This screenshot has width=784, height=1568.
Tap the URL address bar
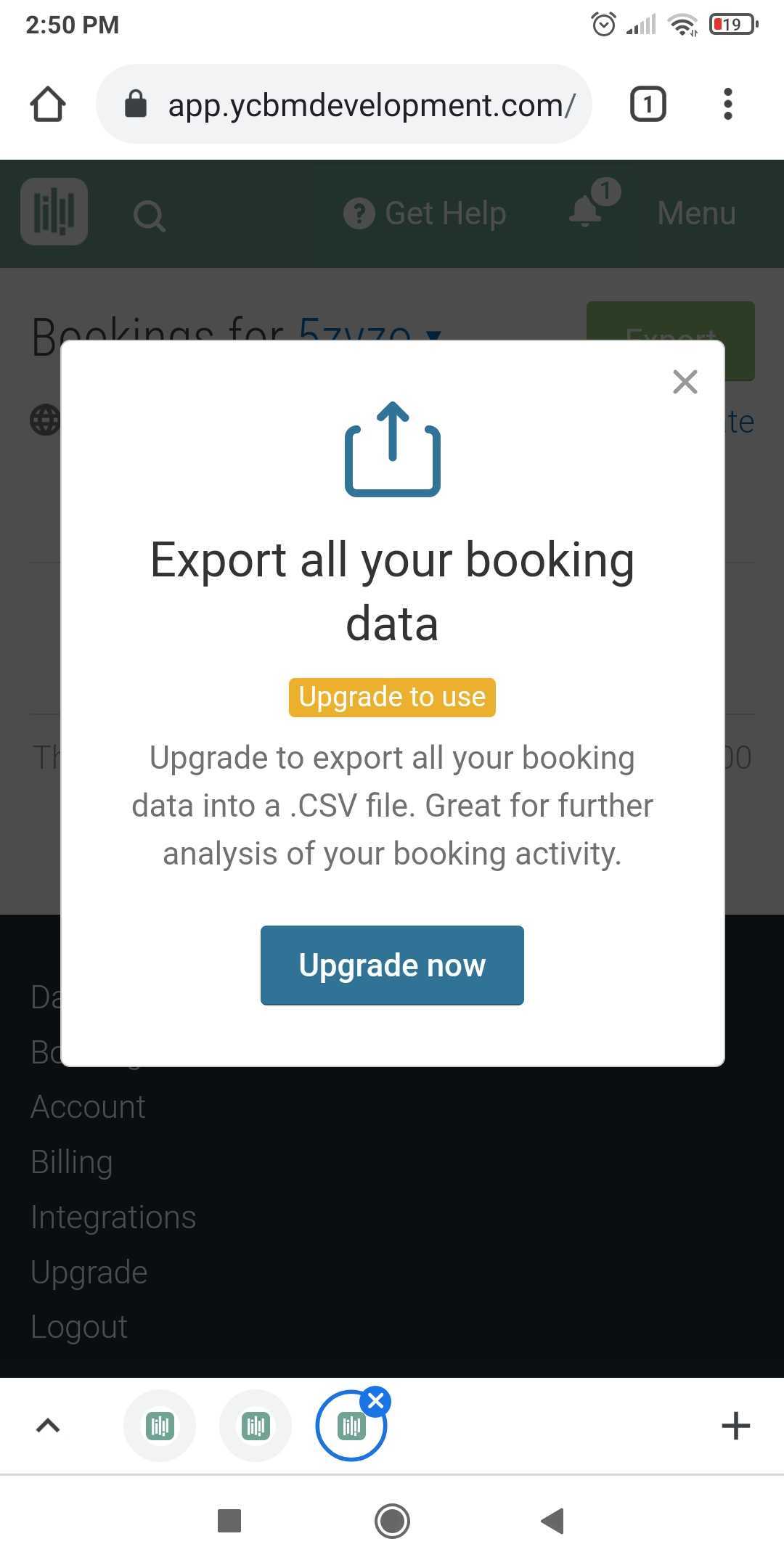pos(344,104)
